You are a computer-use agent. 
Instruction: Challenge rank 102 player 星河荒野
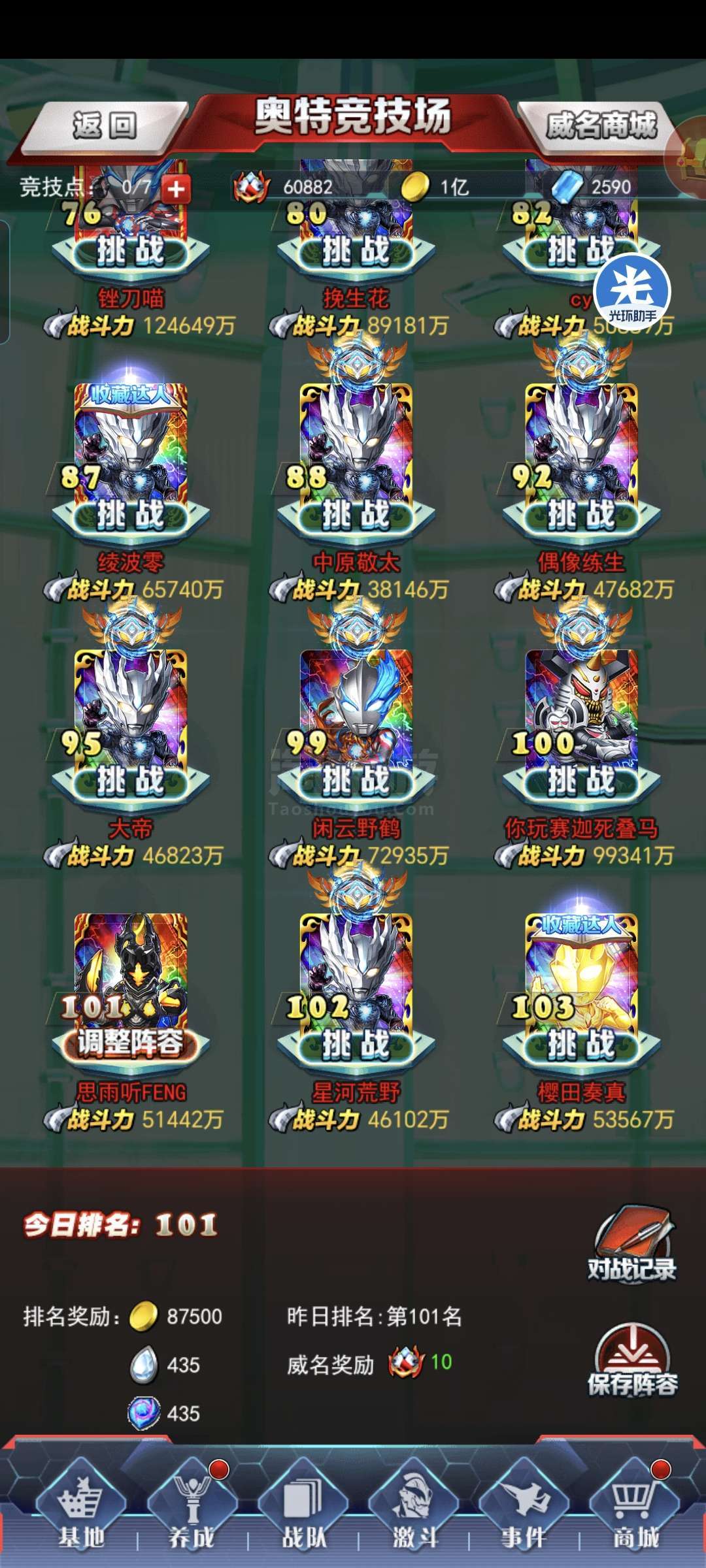tap(356, 1045)
